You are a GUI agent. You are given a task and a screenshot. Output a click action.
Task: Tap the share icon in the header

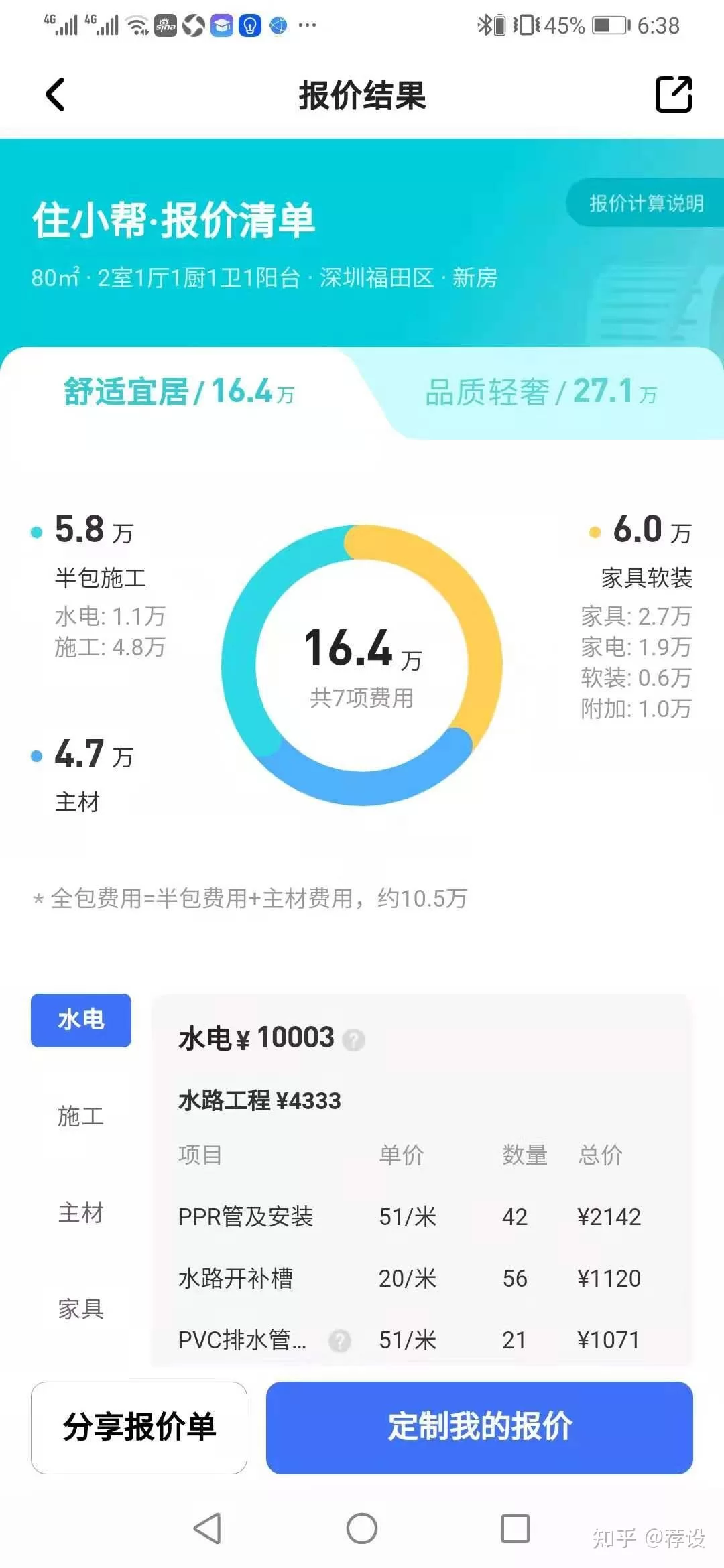point(673,94)
